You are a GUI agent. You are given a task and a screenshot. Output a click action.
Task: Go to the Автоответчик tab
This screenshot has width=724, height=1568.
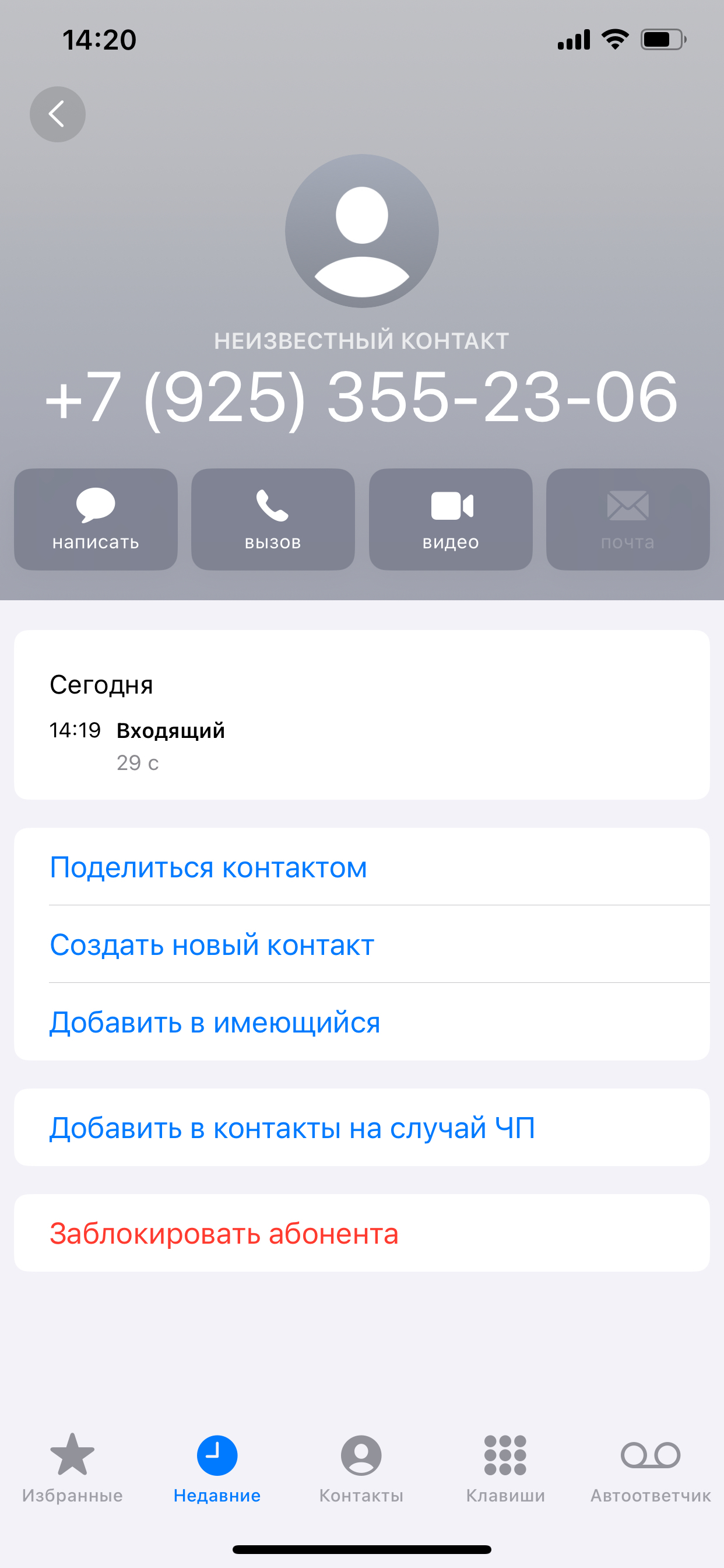pyautogui.click(x=651, y=1468)
